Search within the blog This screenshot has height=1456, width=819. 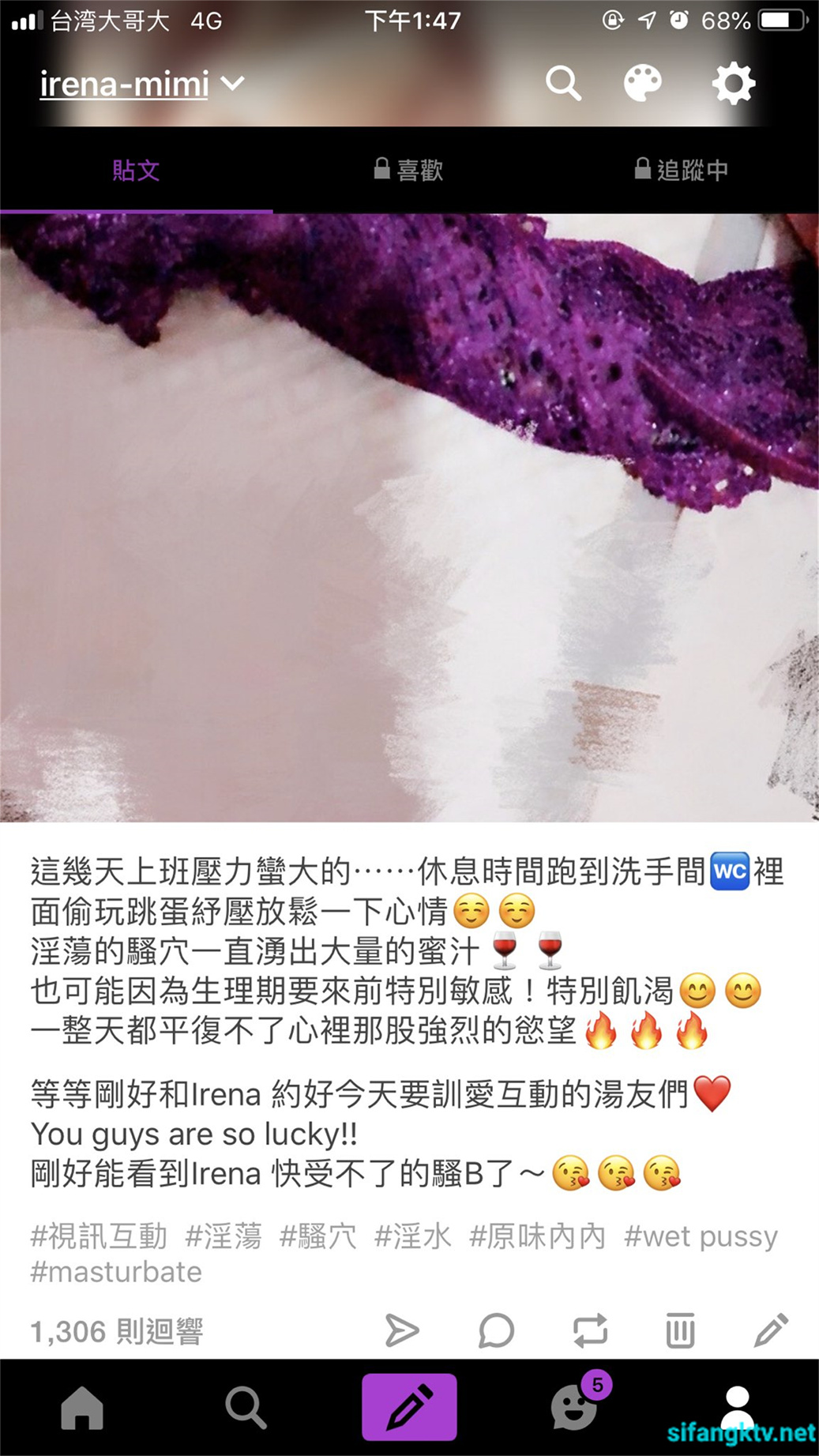point(563,83)
